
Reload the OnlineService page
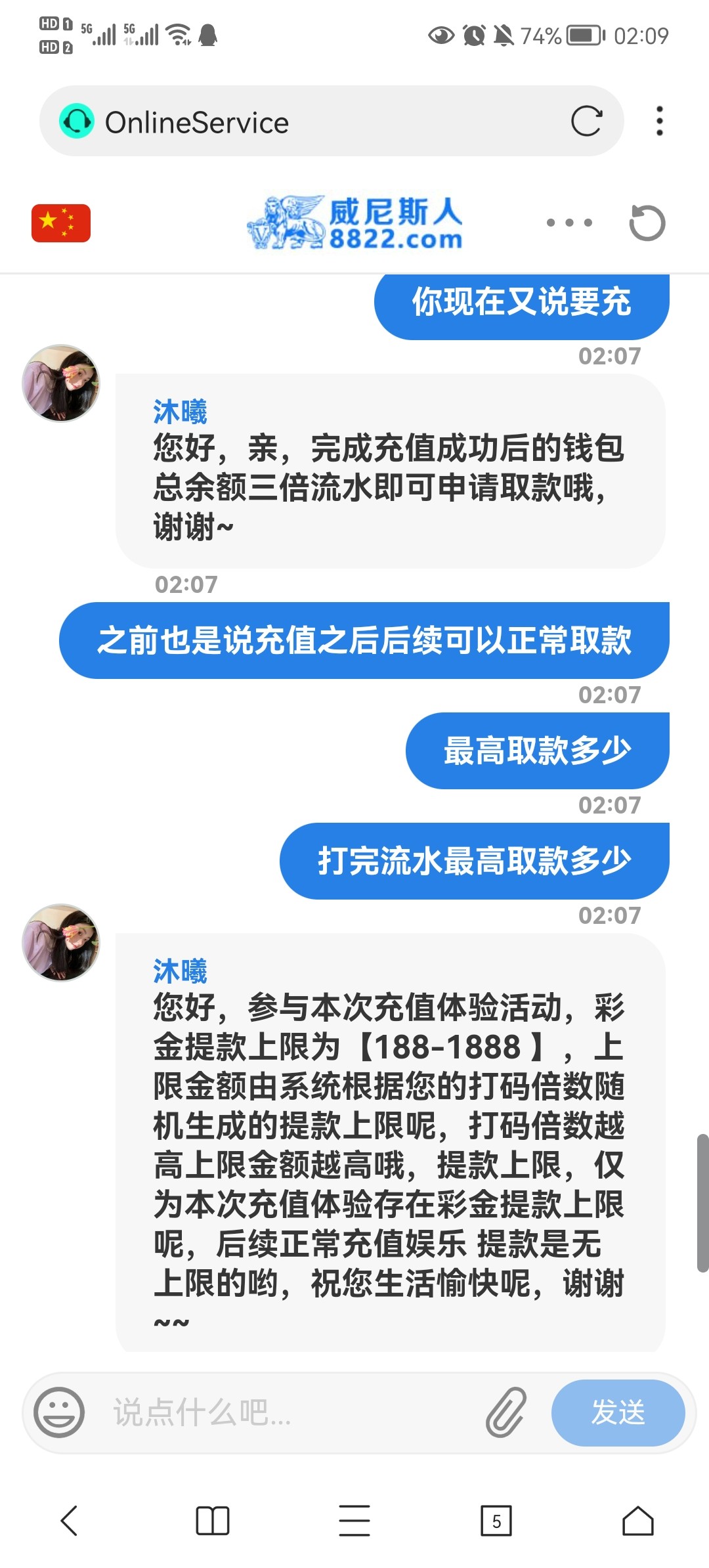[586, 121]
